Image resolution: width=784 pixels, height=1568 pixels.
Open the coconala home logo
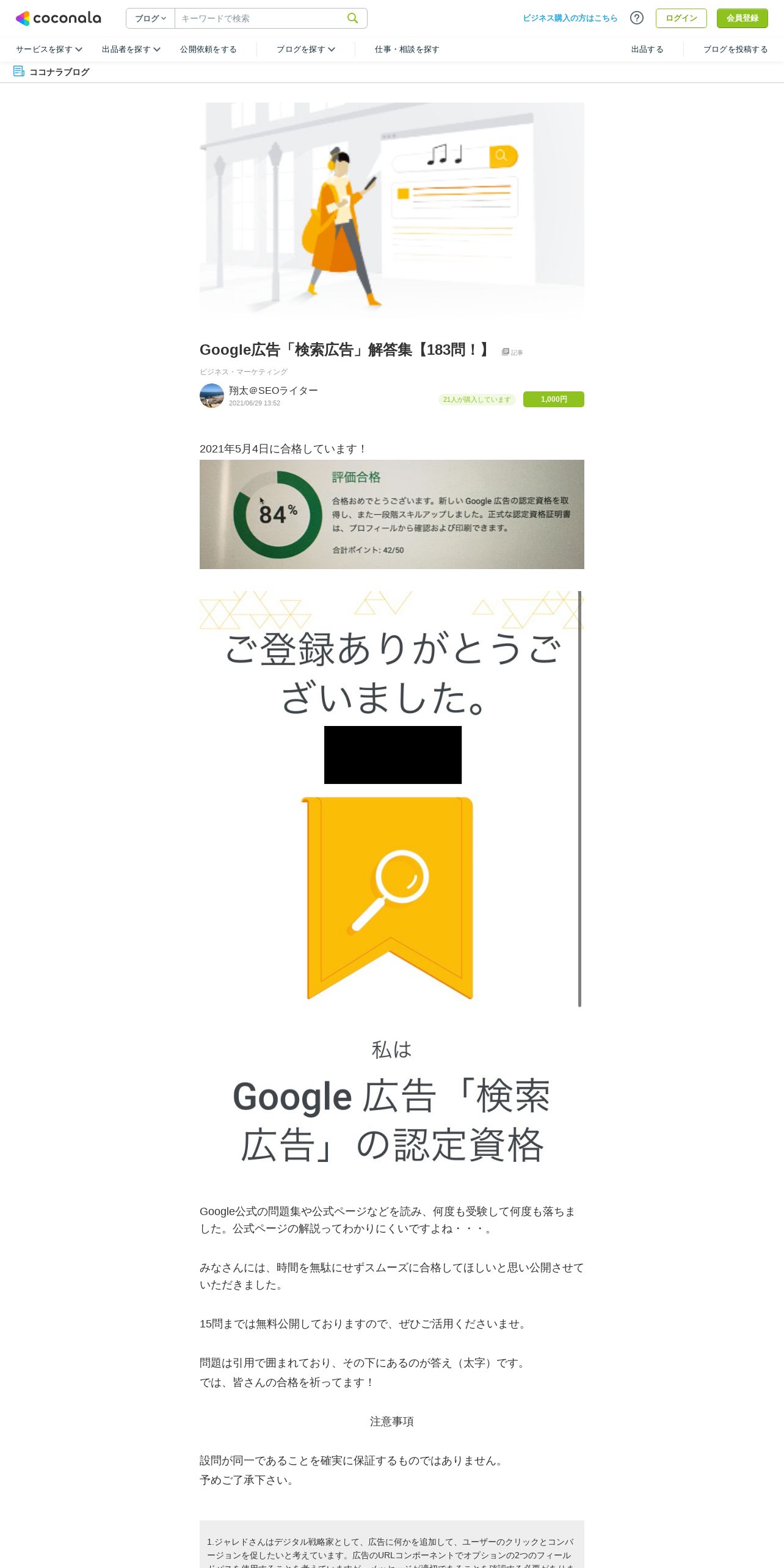click(x=59, y=18)
